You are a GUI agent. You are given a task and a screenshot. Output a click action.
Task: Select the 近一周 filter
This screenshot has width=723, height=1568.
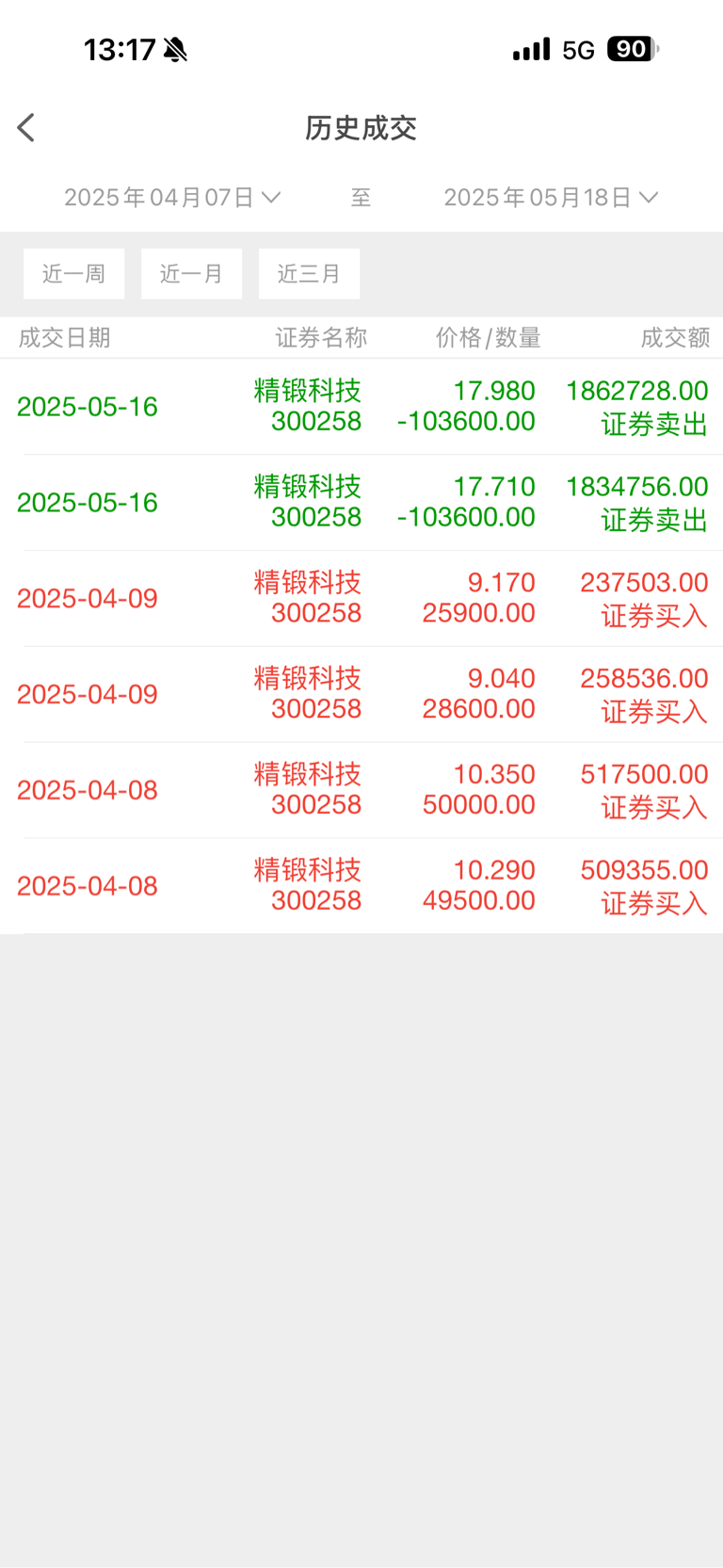coord(73,274)
